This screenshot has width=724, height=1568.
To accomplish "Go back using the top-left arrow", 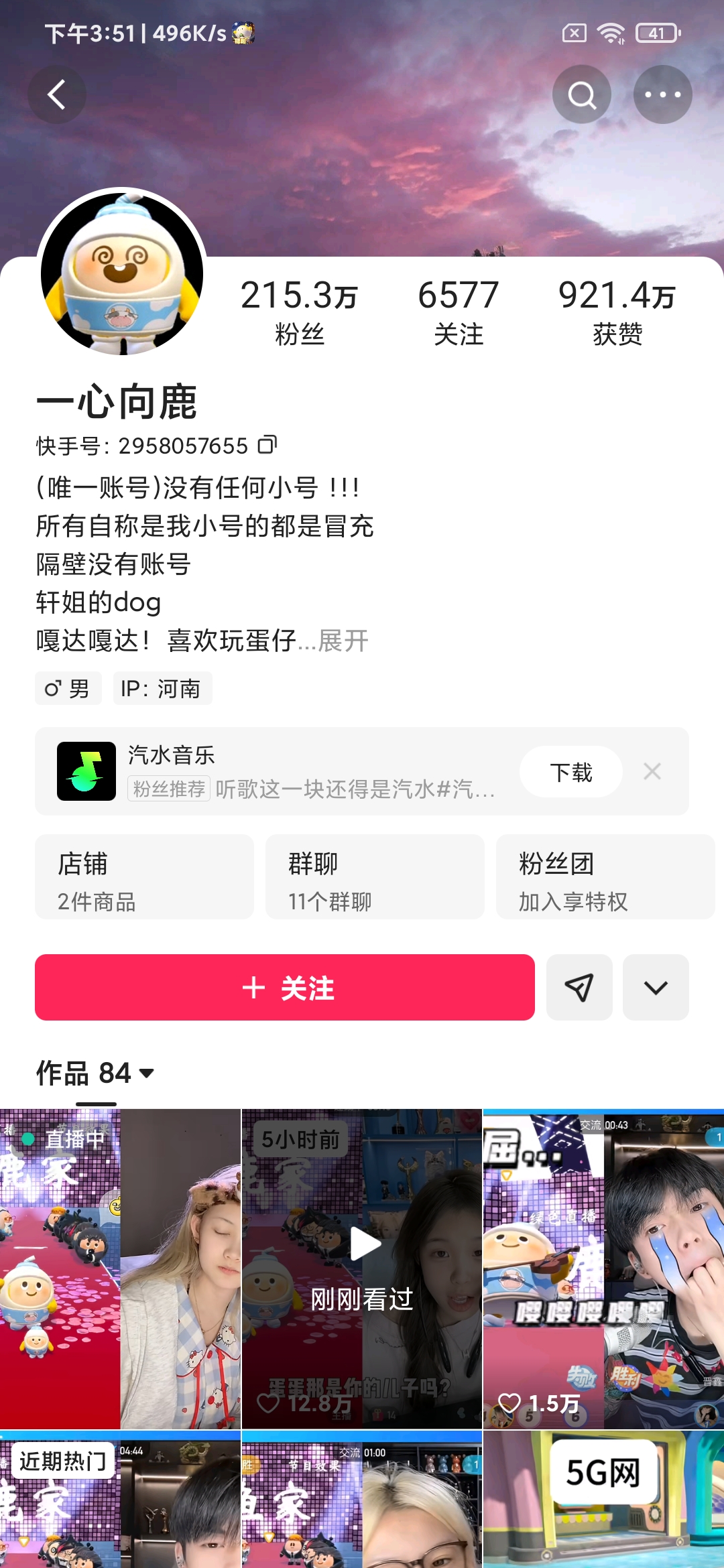I will click(x=57, y=94).
